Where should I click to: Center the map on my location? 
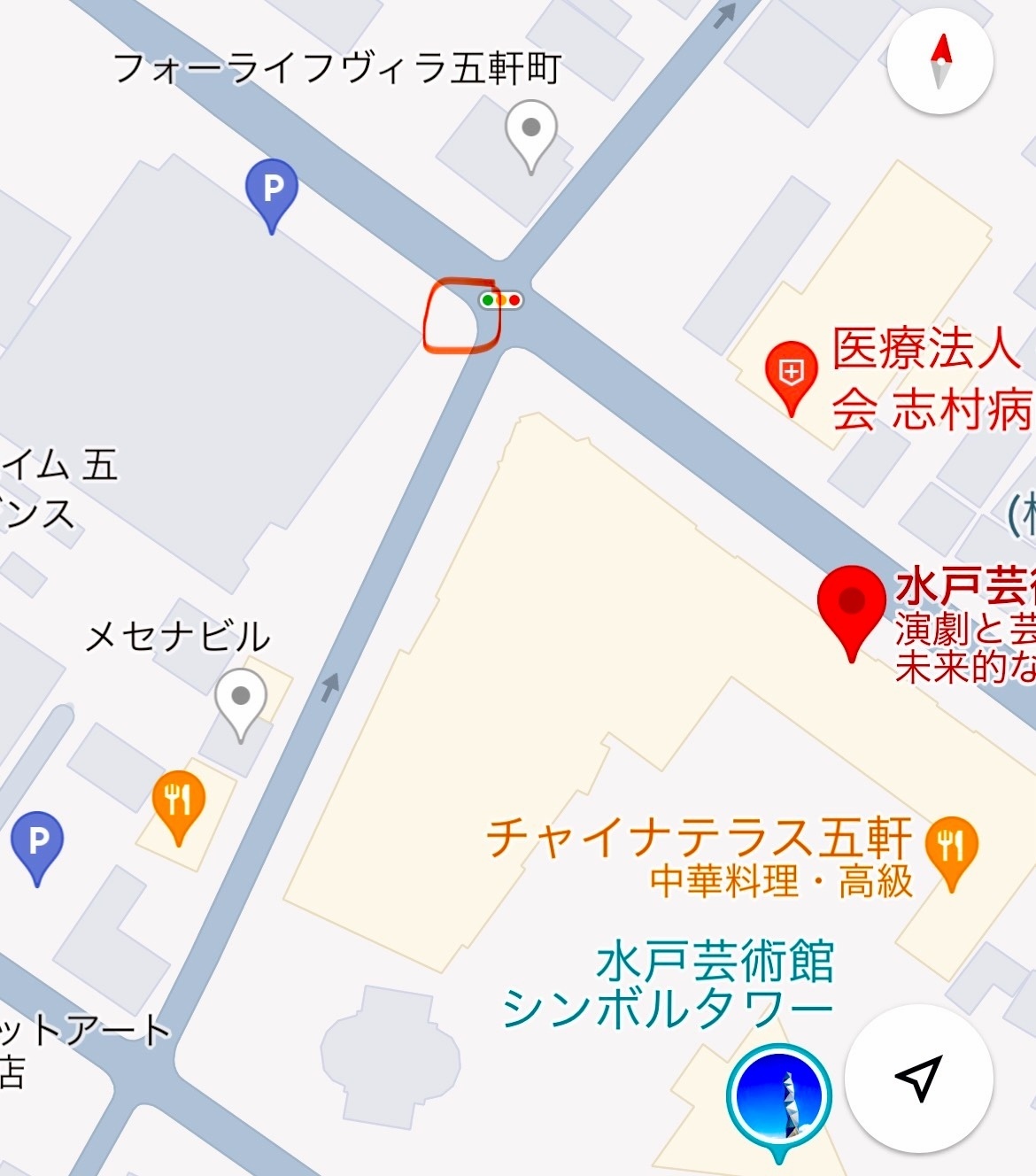click(918, 1078)
